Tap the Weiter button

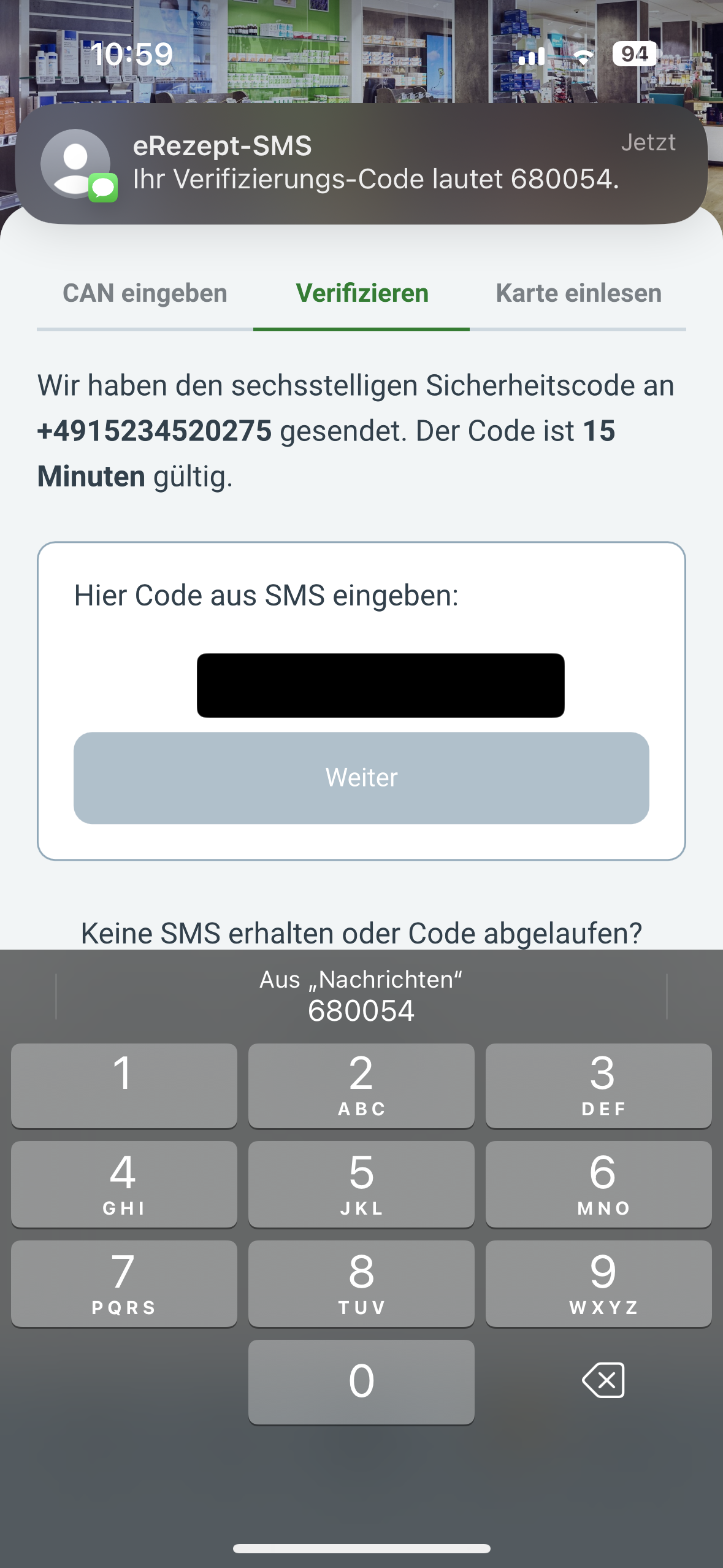tap(361, 777)
